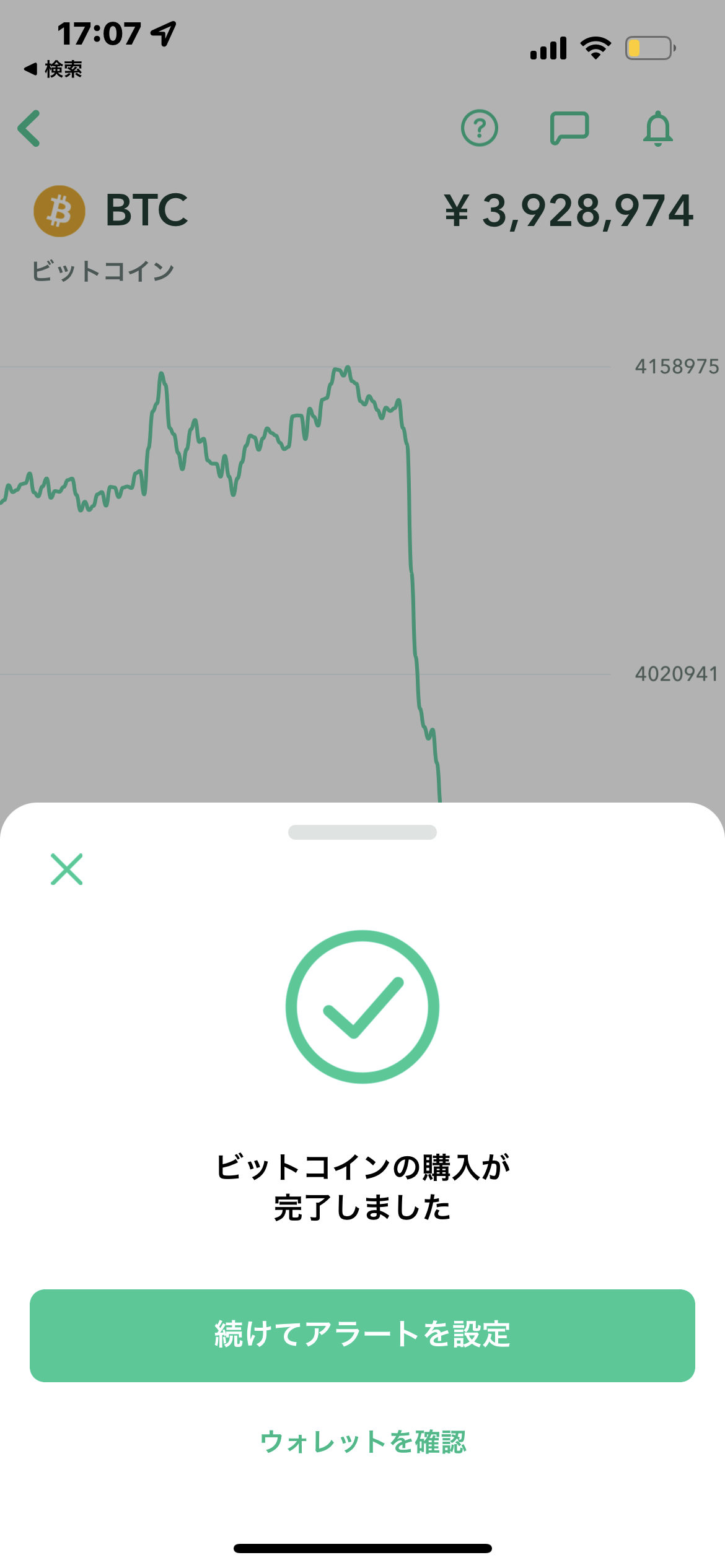
Task: Go back with the green arrow
Action: pos(29,128)
